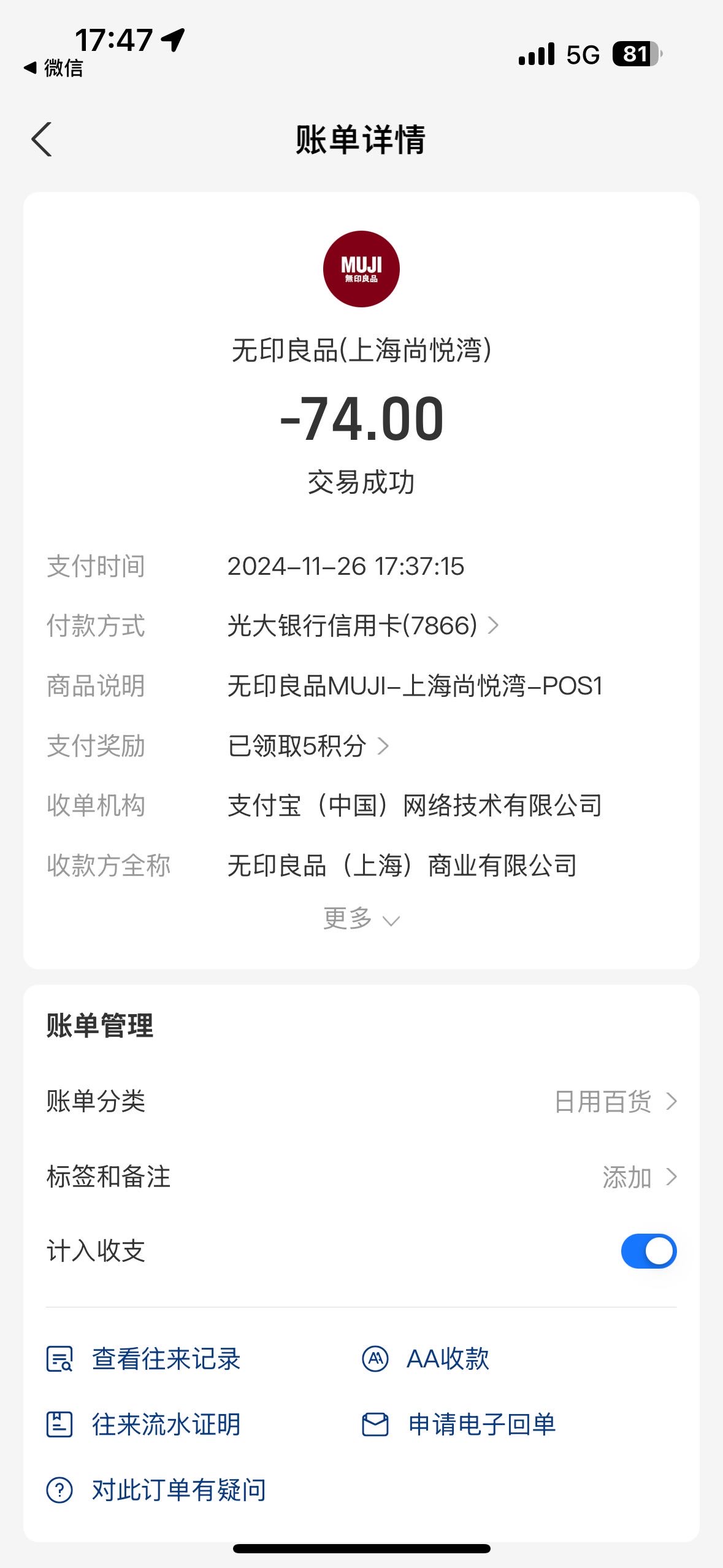Toggle the 计入收支 switch off
This screenshot has width=723, height=1568.
(x=649, y=1251)
